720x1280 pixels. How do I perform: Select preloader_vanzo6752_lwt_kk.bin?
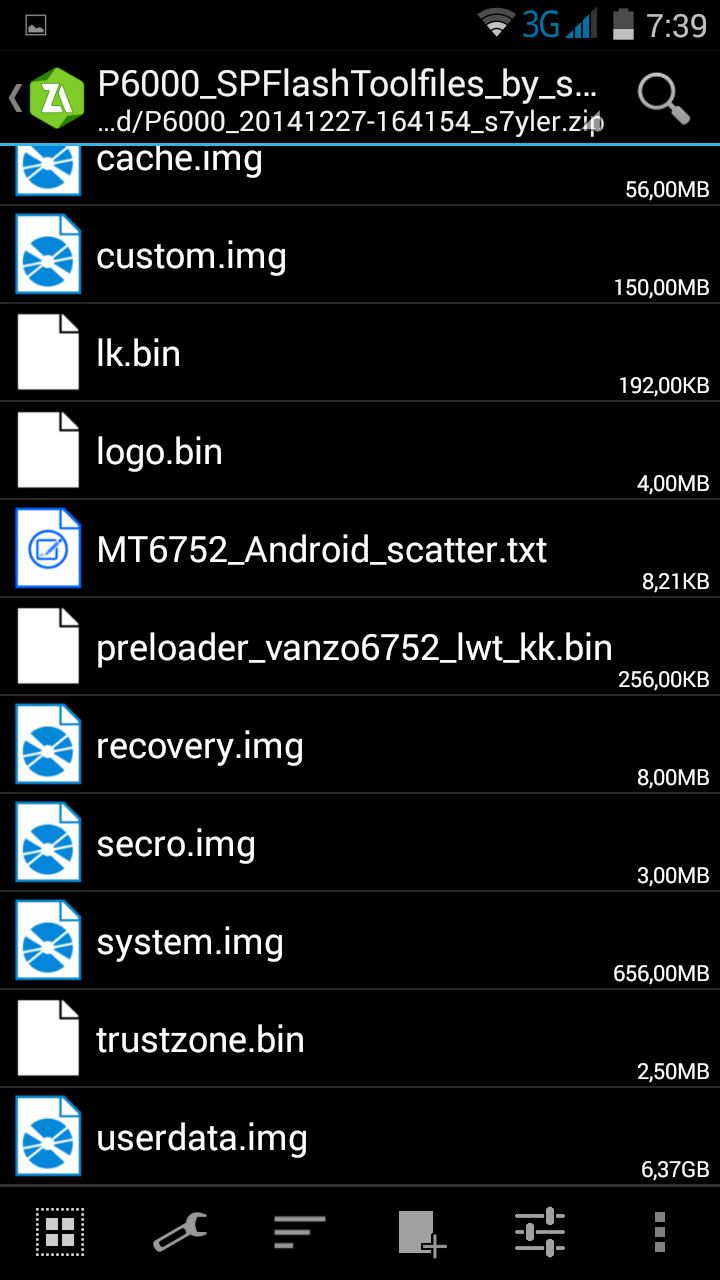(x=360, y=647)
